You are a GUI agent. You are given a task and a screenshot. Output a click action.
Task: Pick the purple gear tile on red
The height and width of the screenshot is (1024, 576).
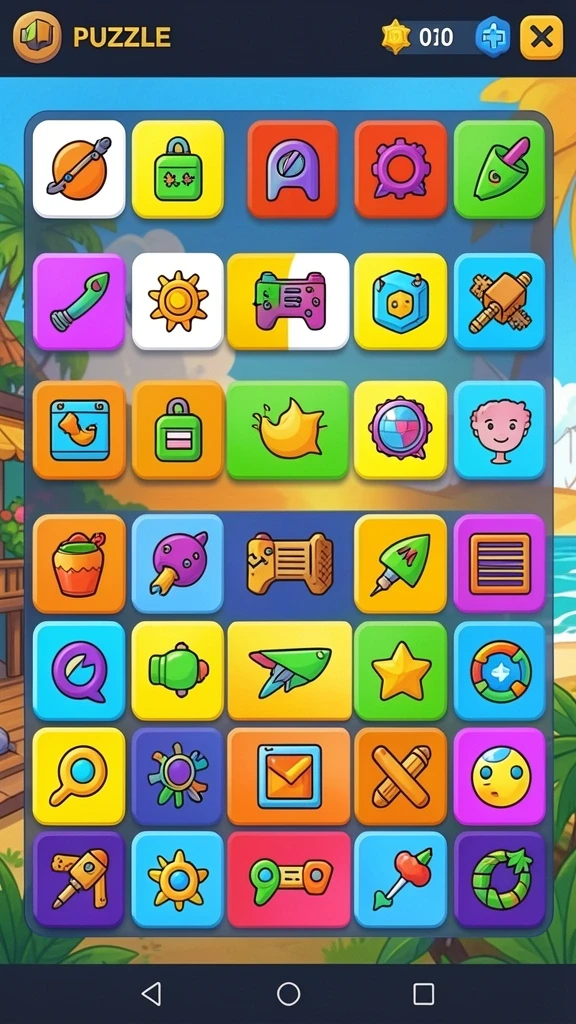[400, 168]
